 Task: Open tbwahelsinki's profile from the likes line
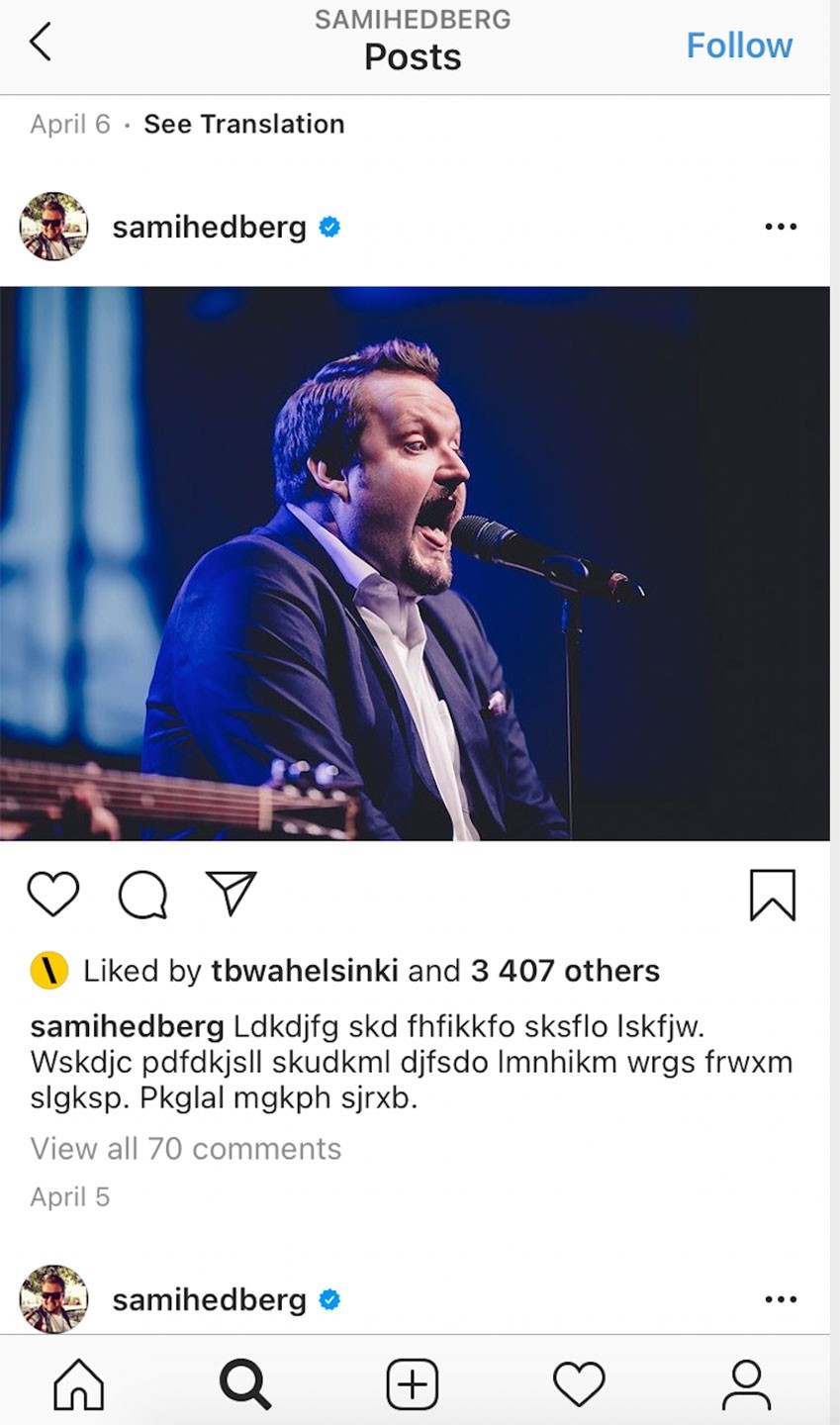click(x=305, y=971)
